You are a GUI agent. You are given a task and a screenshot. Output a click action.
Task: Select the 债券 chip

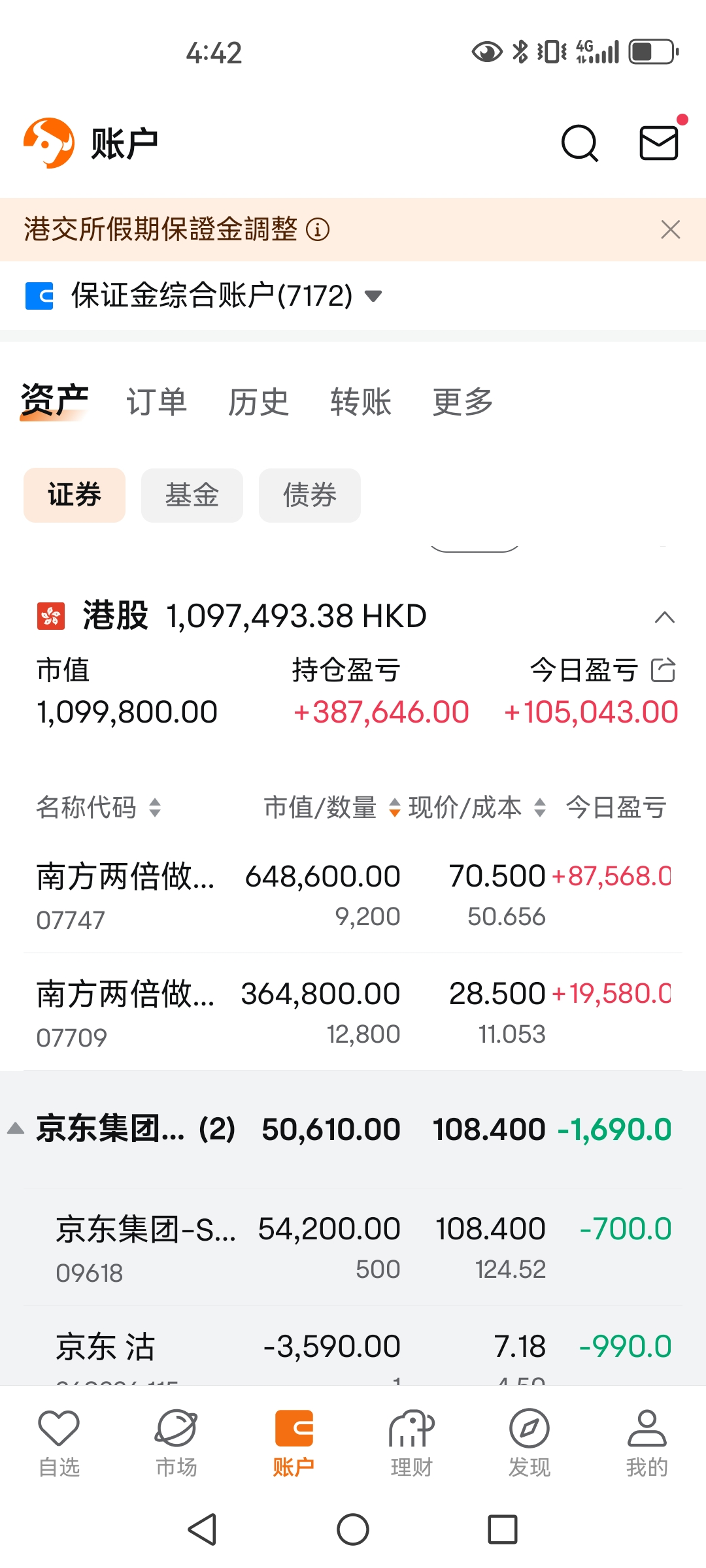pyautogui.click(x=309, y=495)
